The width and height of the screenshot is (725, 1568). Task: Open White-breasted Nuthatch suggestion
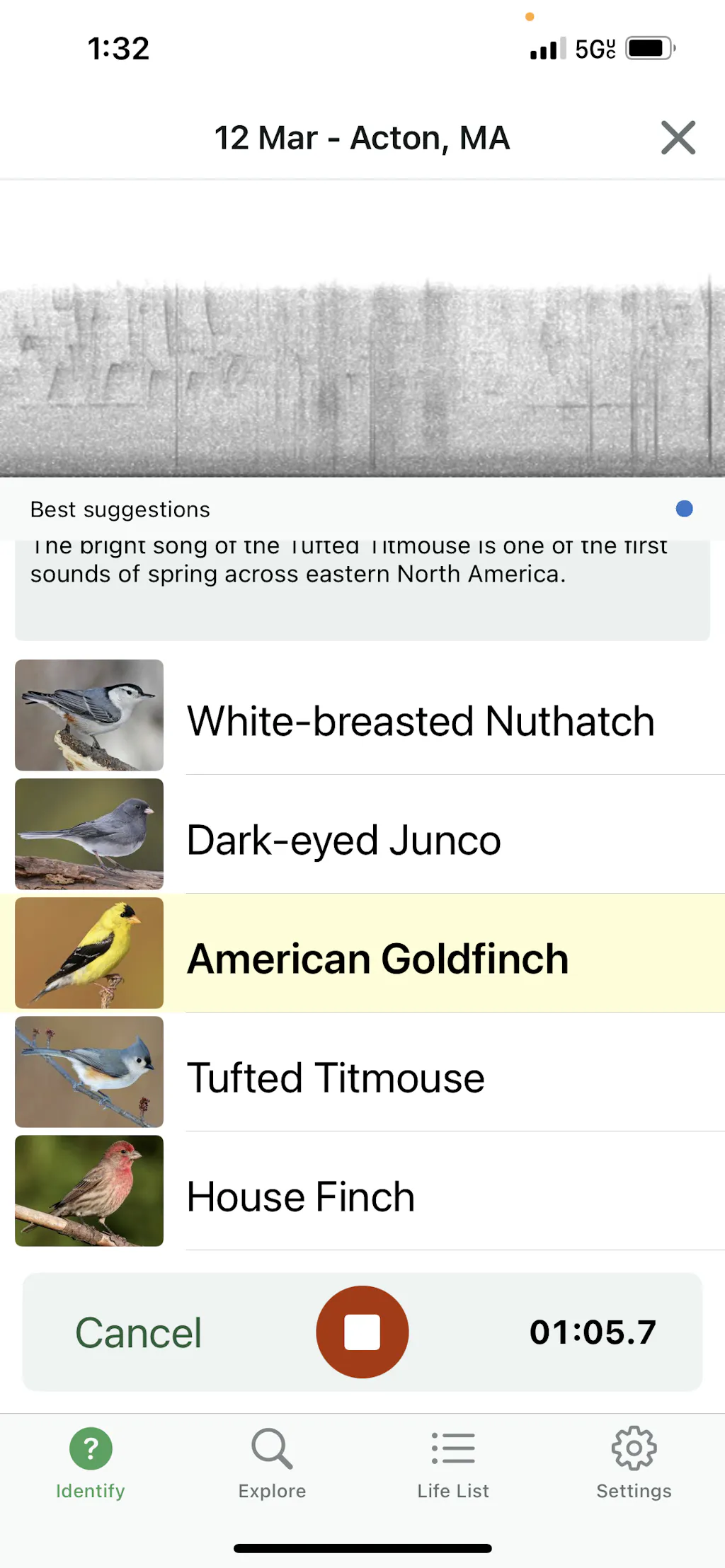tap(421, 721)
